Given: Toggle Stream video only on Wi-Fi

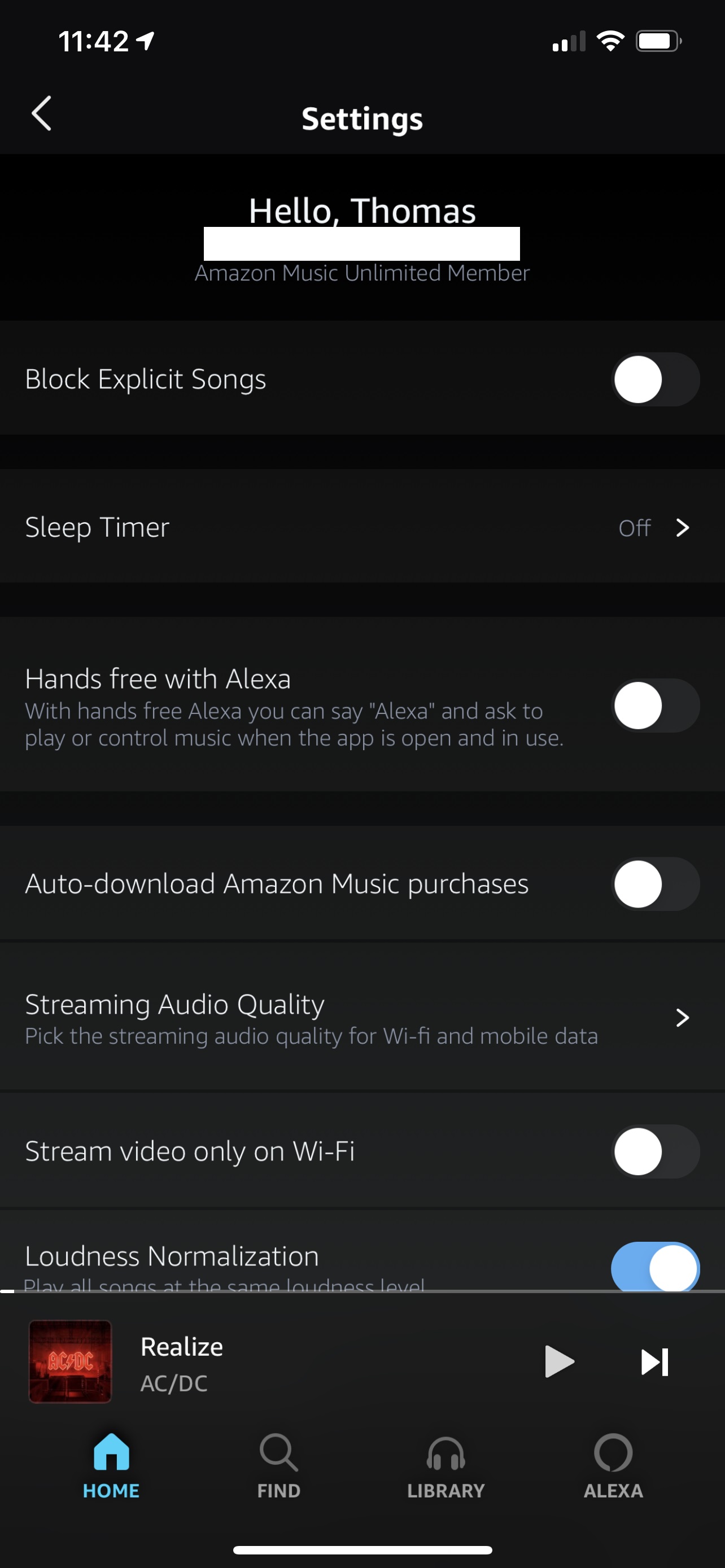Looking at the screenshot, I should [x=654, y=1151].
